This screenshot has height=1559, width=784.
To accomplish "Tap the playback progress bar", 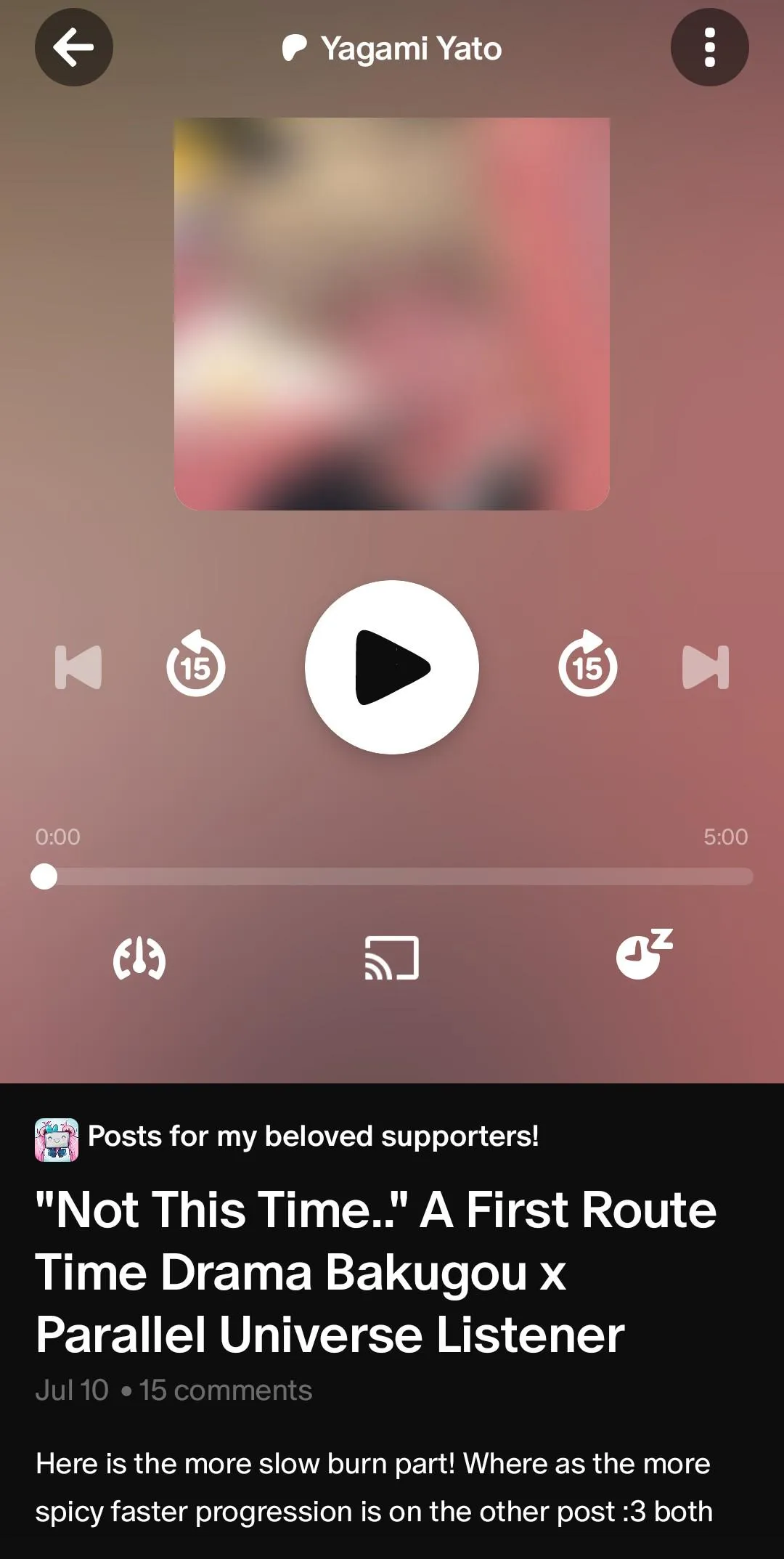I will [392, 876].
